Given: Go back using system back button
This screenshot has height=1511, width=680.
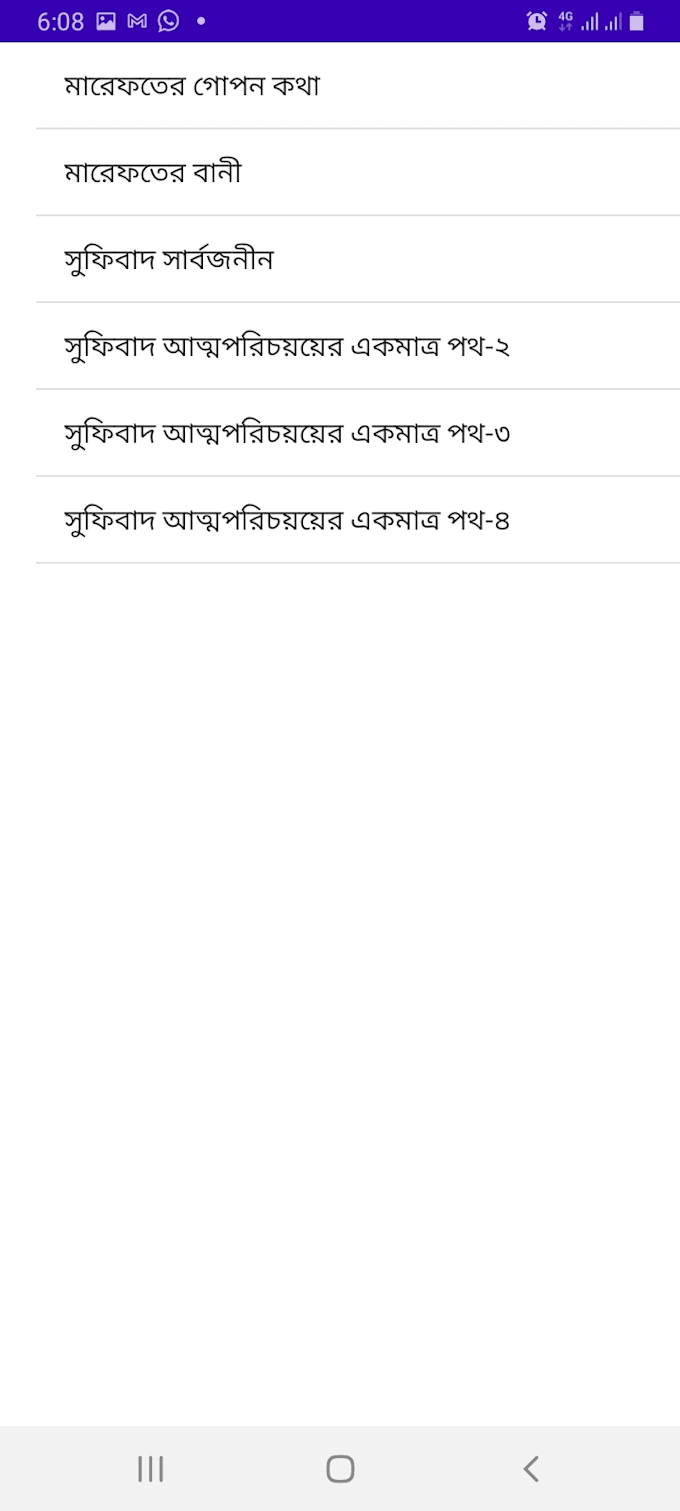Looking at the screenshot, I should (531, 1468).
